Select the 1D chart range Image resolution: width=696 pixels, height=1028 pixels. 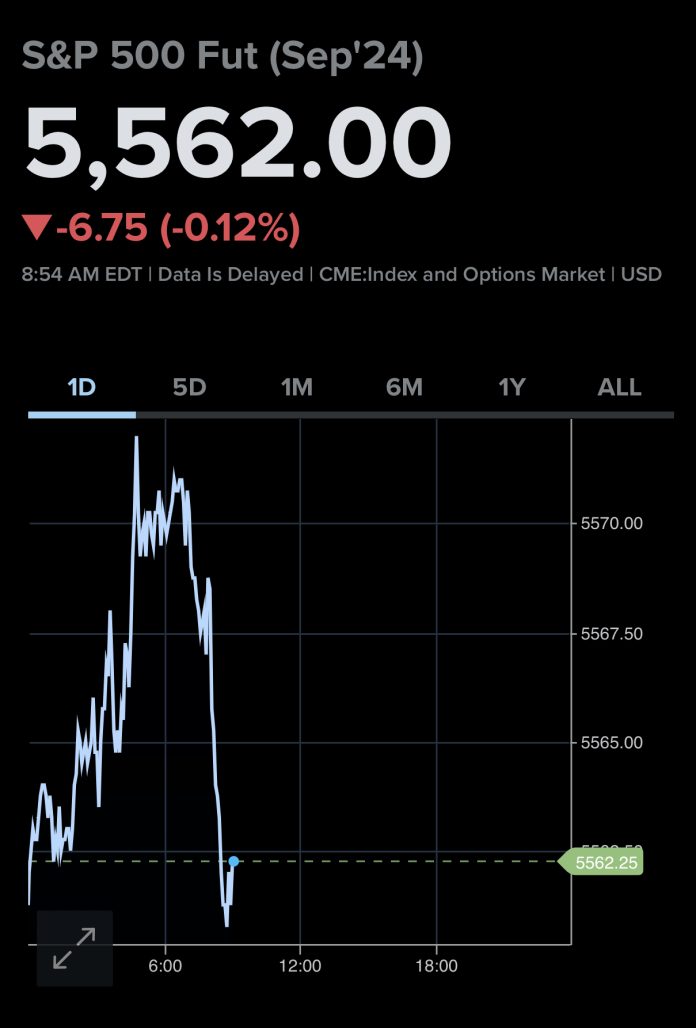coord(81,388)
